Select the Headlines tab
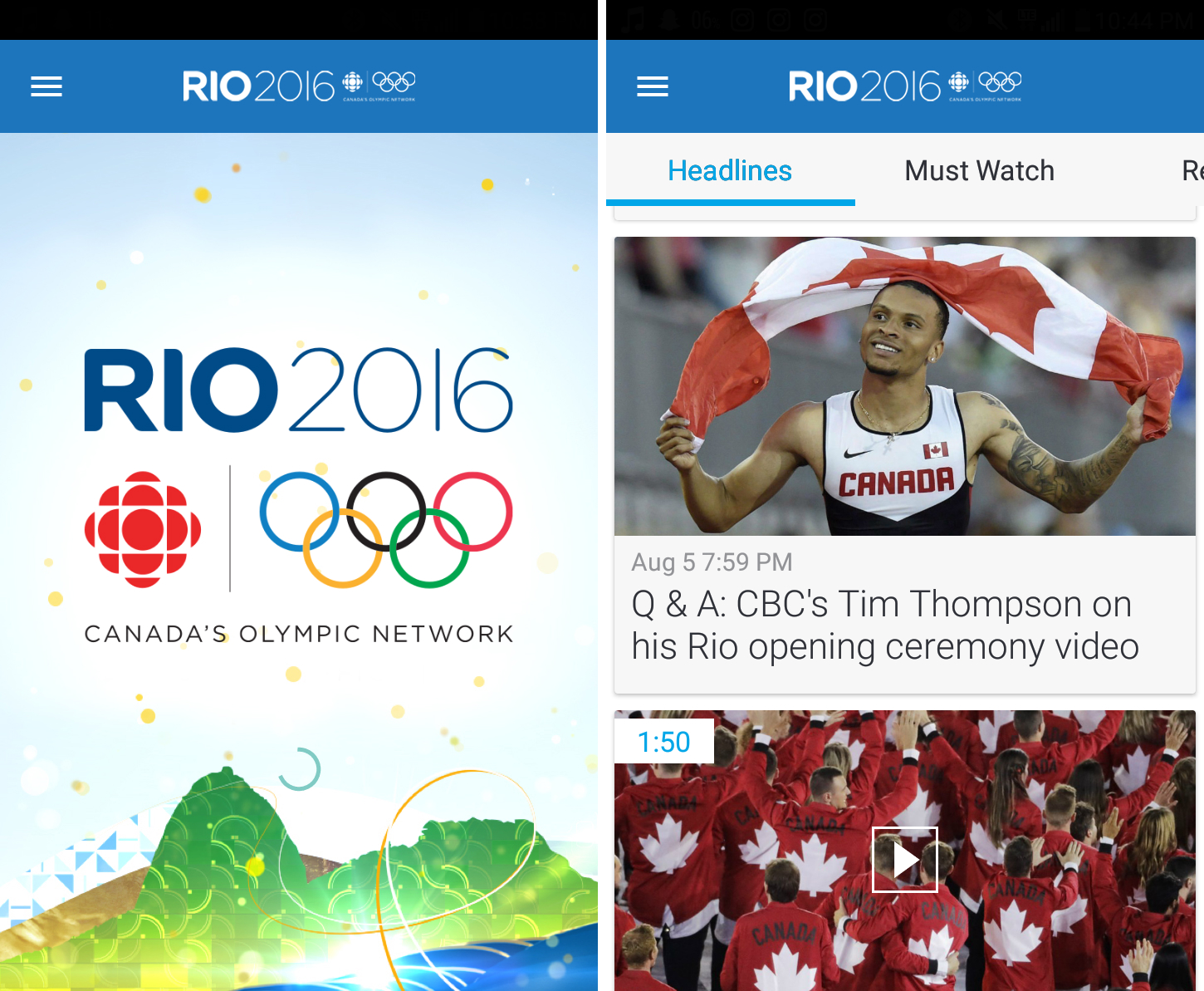The width and height of the screenshot is (1204, 991). [730, 171]
